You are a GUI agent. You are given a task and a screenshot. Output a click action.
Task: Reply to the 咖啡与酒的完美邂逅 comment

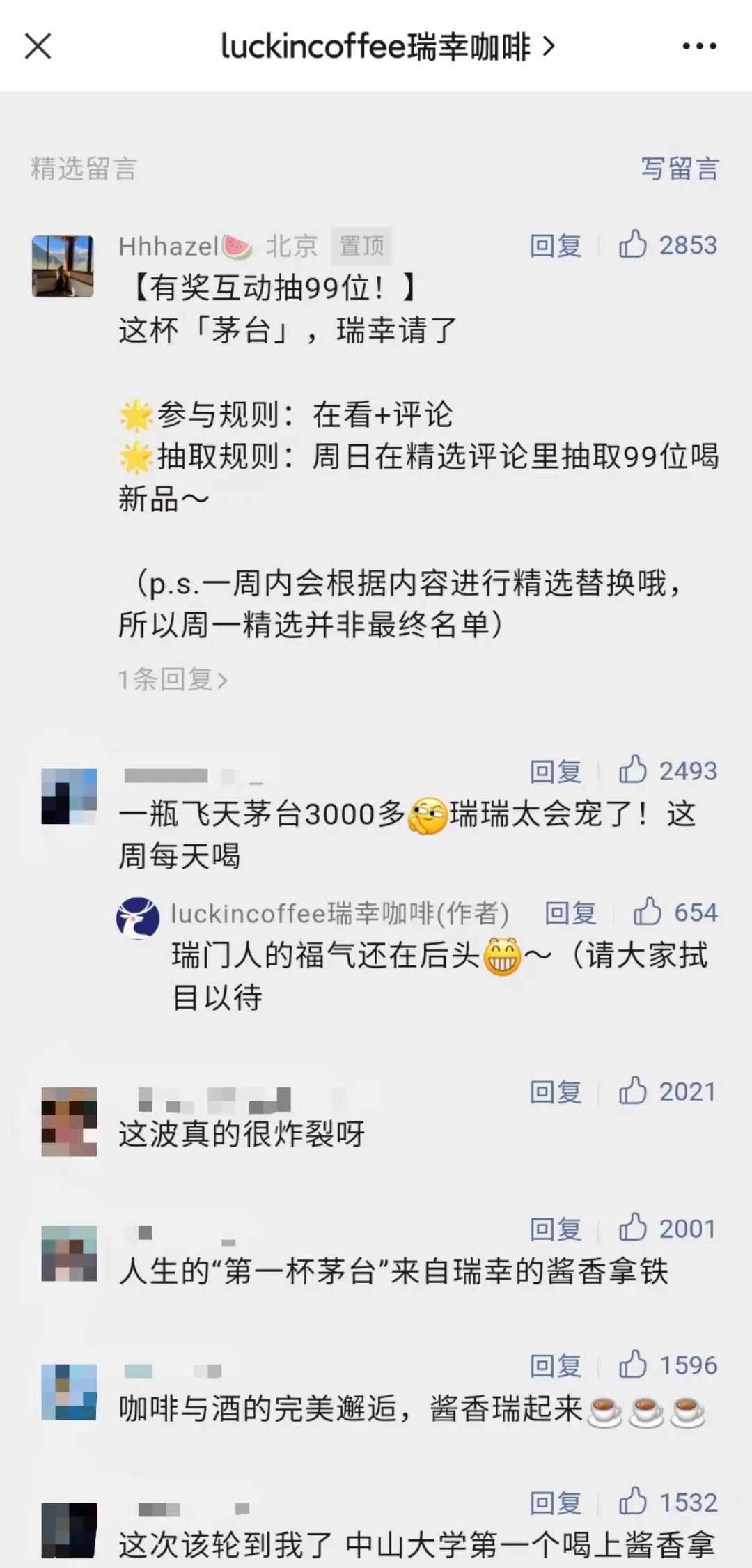[555, 1367]
